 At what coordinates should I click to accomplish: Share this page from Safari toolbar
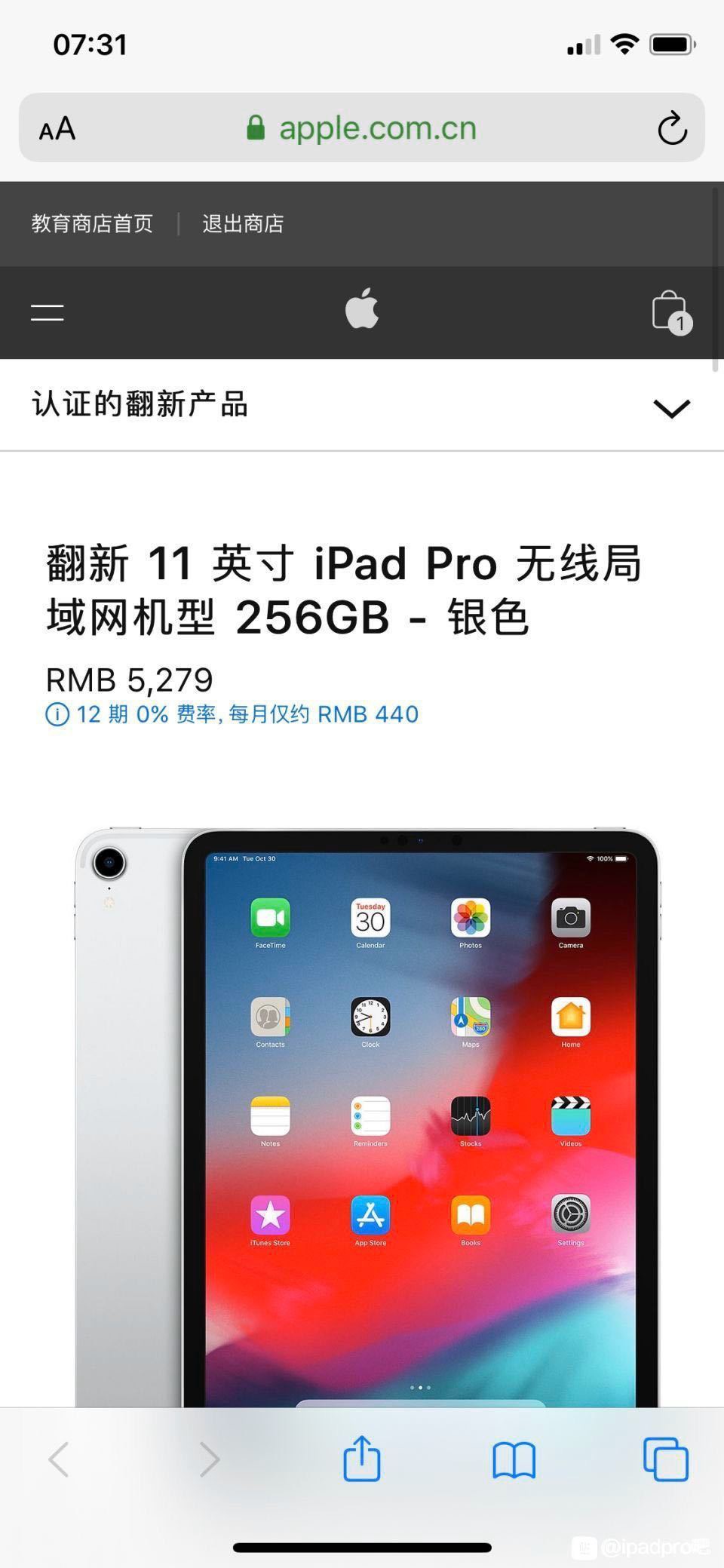[362, 1459]
